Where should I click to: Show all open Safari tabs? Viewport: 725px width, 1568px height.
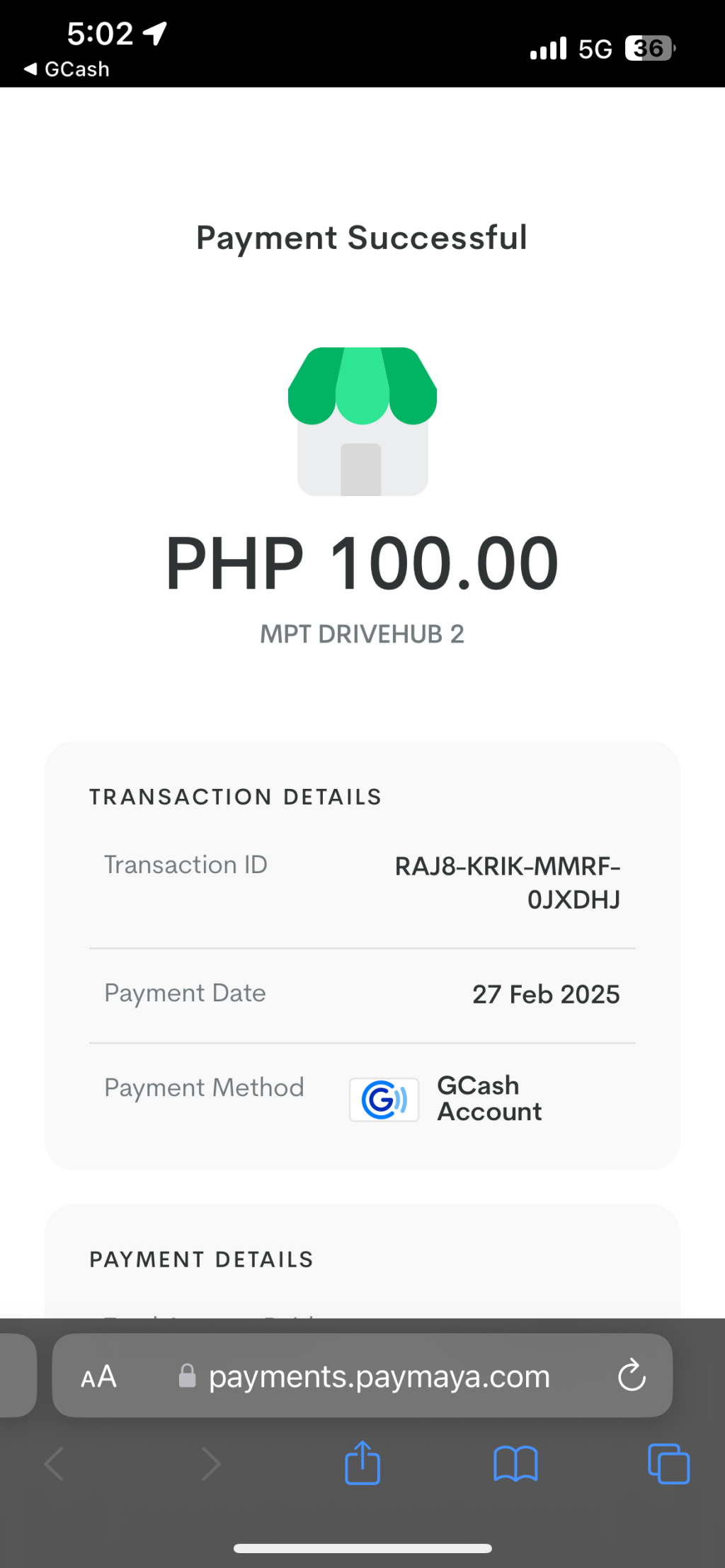(668, 1463)
